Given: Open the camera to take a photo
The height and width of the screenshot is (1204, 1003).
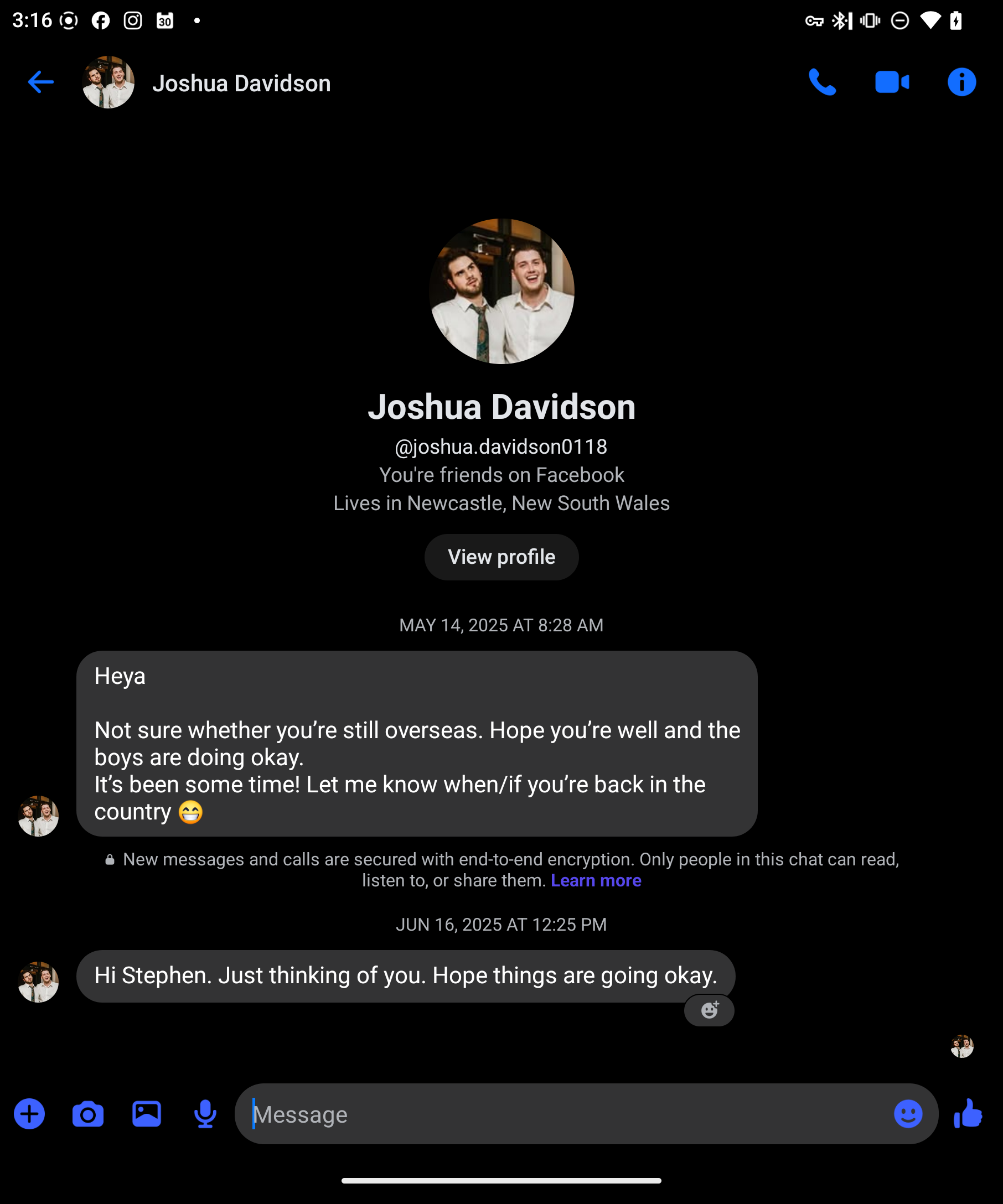Looking at the screenshot, I should (88, 1114).
